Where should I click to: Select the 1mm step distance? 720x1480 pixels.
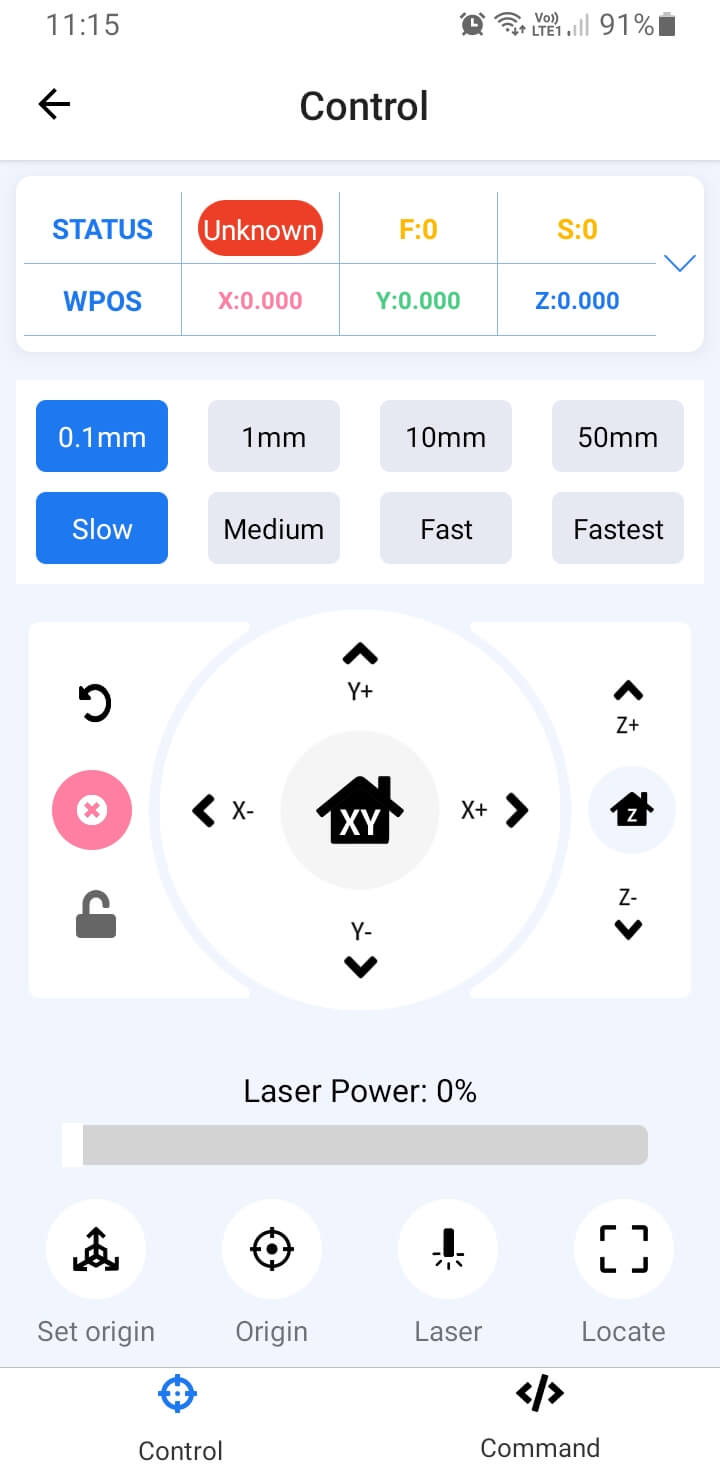(274, 437)
